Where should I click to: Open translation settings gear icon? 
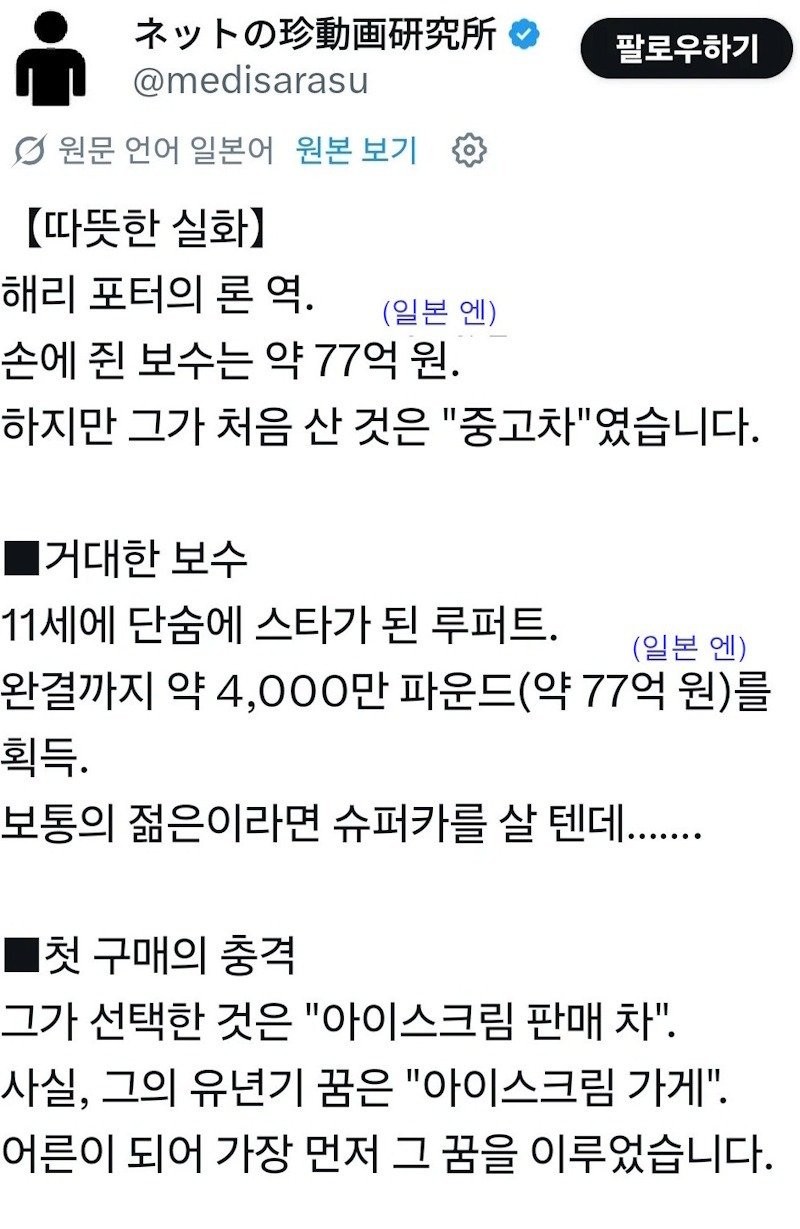[469, 151]
